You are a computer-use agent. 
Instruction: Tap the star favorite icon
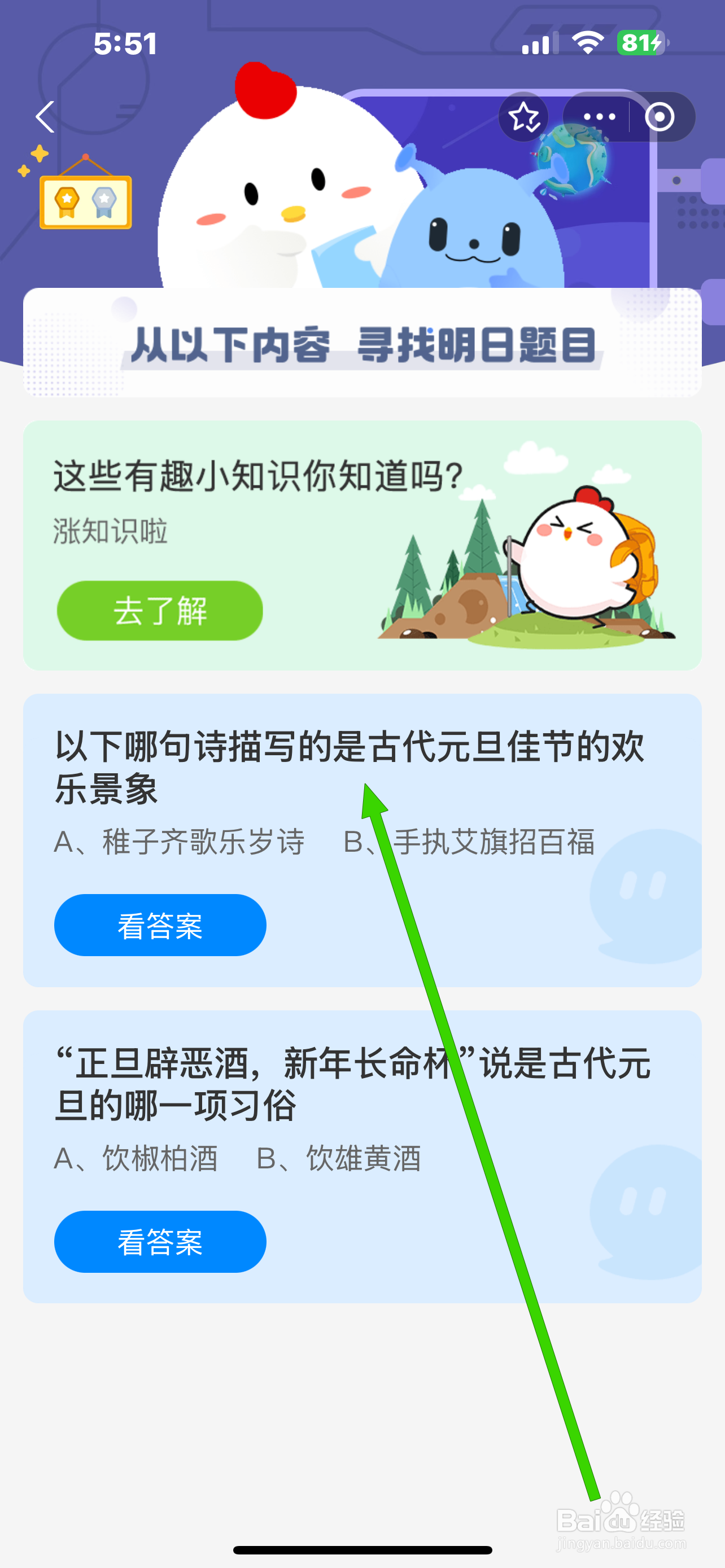click(x=523, y=117)
